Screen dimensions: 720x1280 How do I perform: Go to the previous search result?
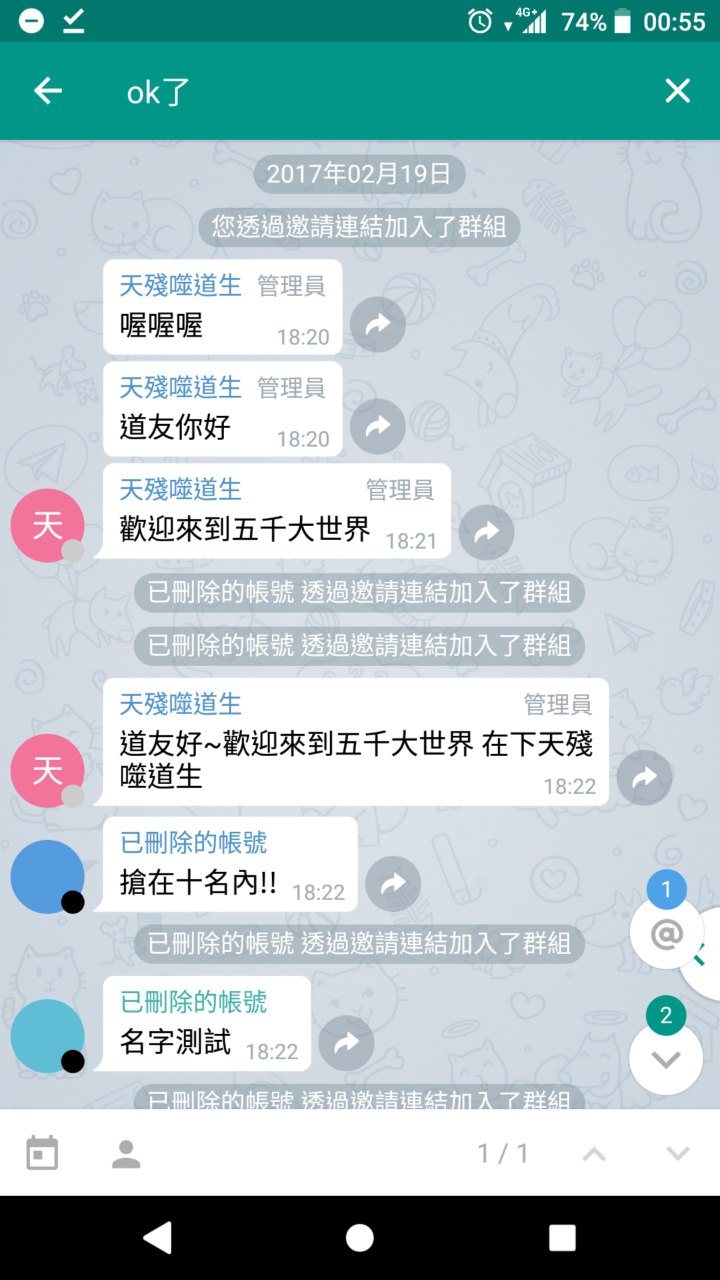pos(594,1153)
